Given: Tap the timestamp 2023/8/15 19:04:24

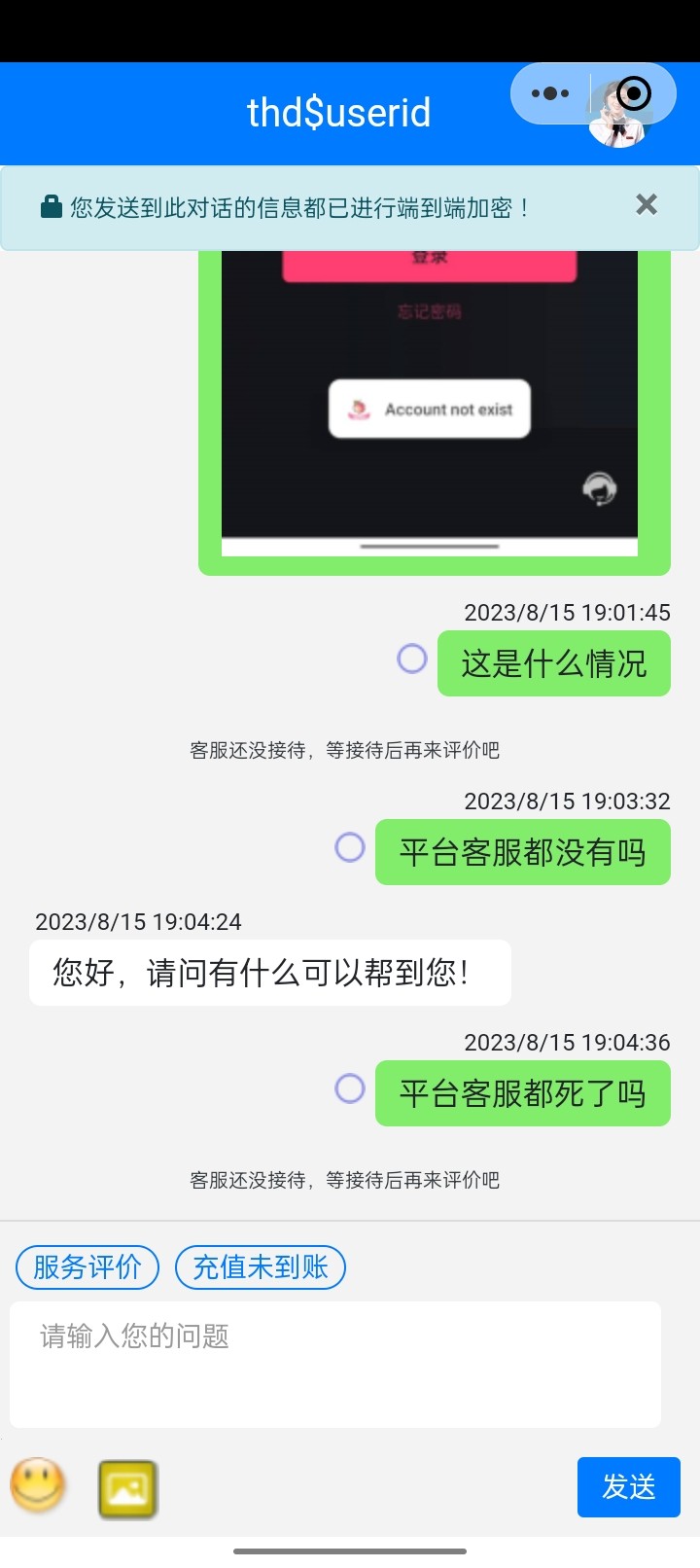Looking at the screenshot, I should click(139, 921).
